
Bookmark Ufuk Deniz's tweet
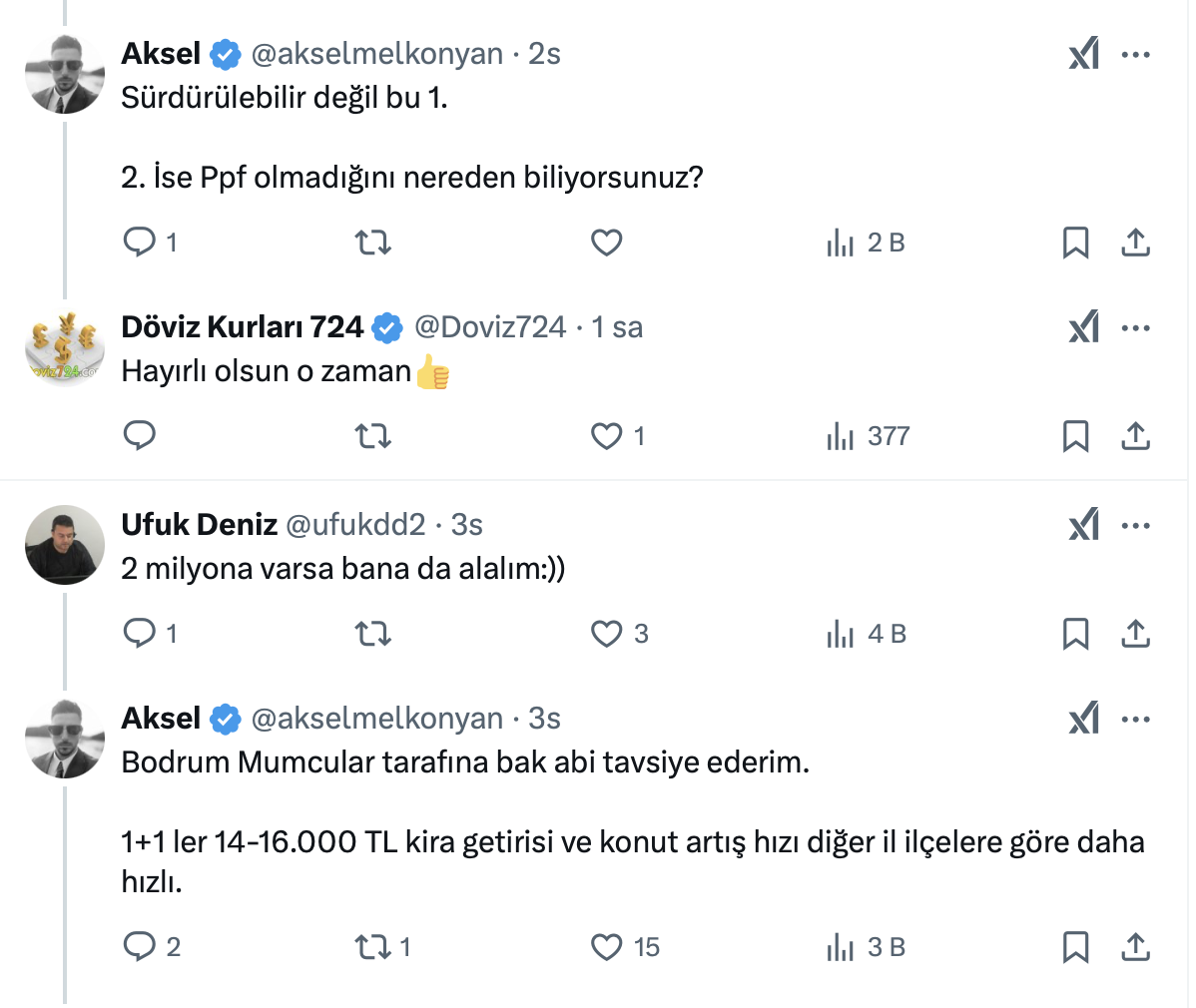pyautogui.click(x=1075, y=634)
